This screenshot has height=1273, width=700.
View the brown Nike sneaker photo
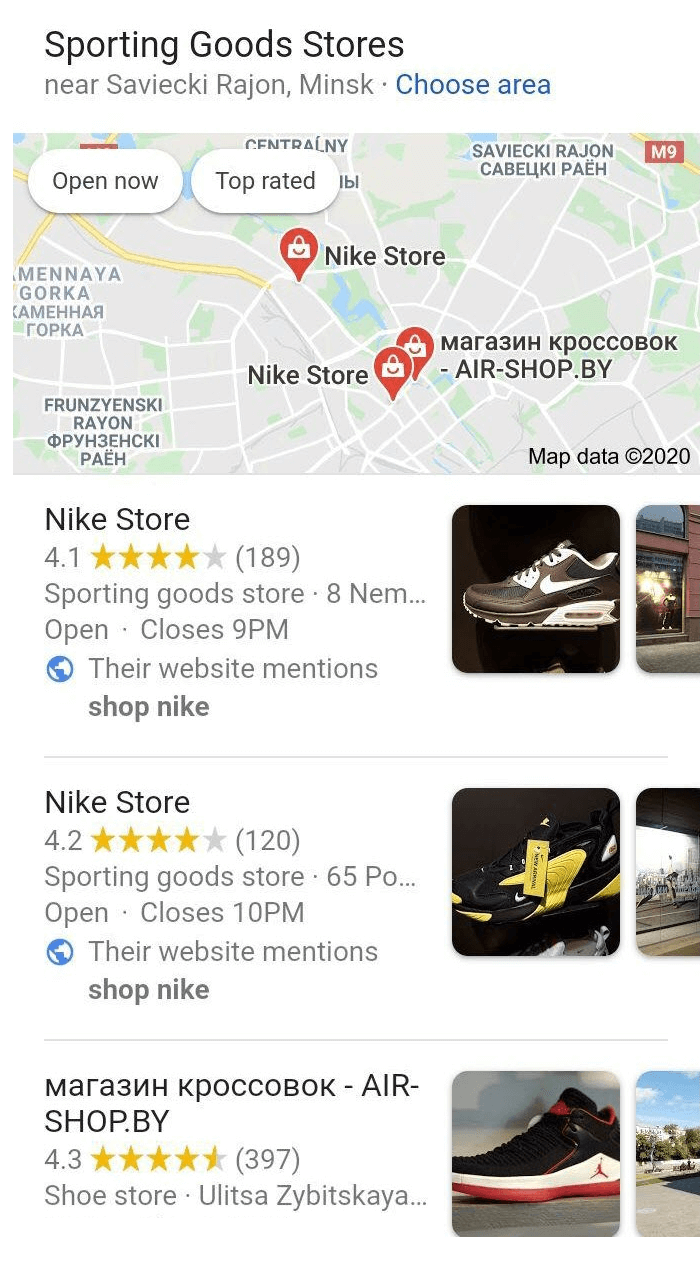point(536,589)
